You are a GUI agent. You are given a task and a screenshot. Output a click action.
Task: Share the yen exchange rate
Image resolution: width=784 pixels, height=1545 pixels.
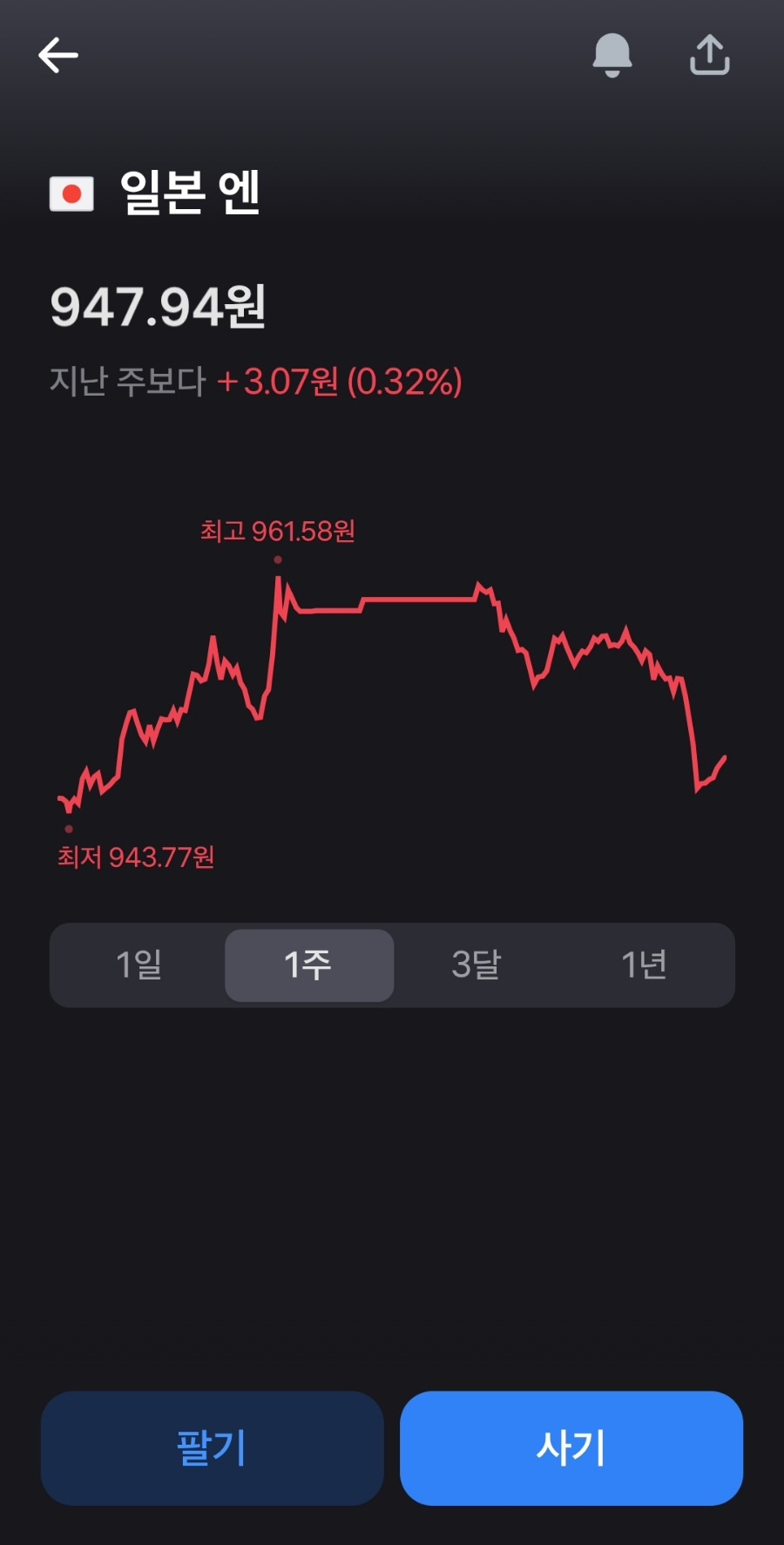[709, 55]
